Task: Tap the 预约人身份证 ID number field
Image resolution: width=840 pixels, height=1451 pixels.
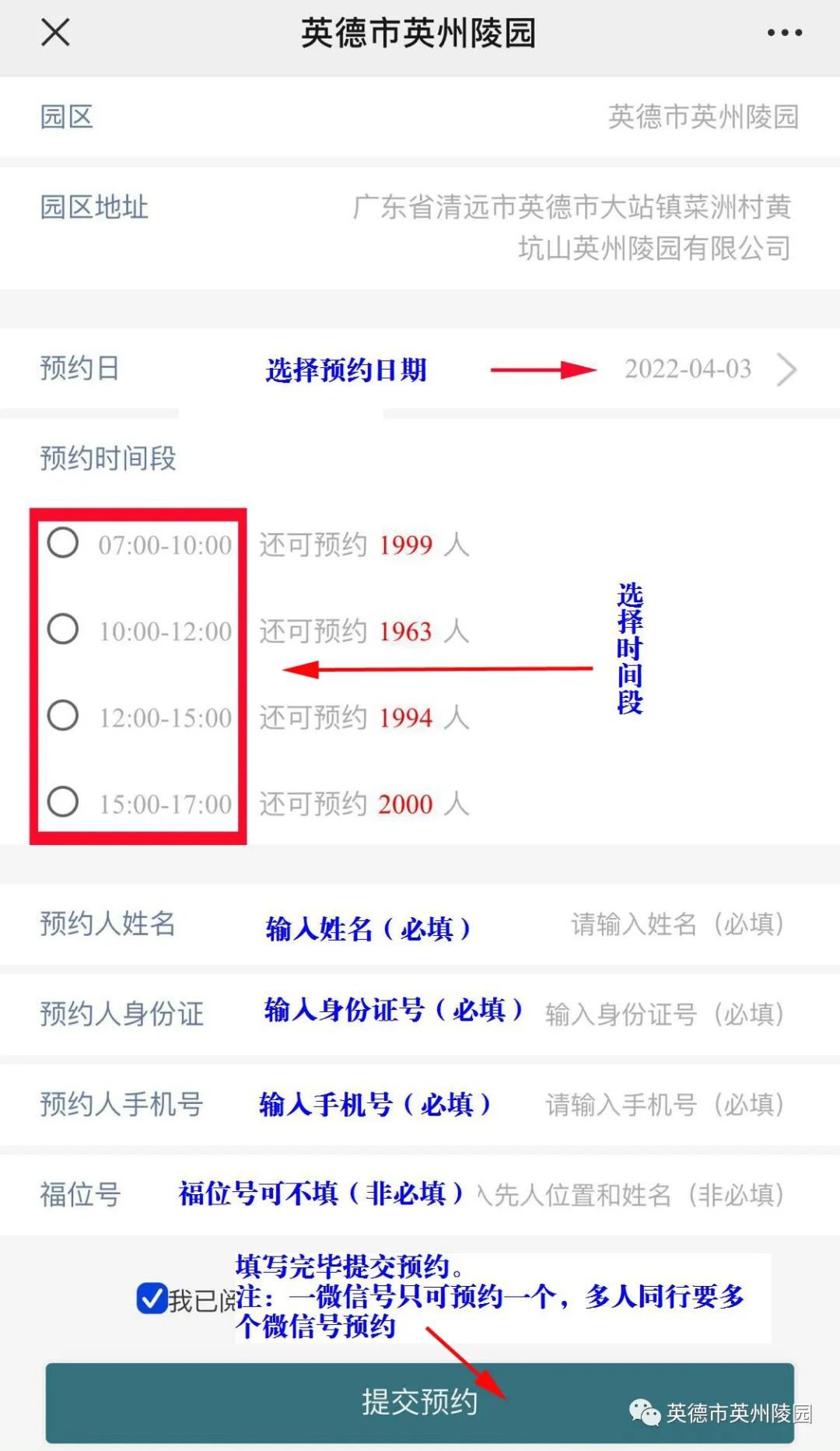Action: point(665,1015)
